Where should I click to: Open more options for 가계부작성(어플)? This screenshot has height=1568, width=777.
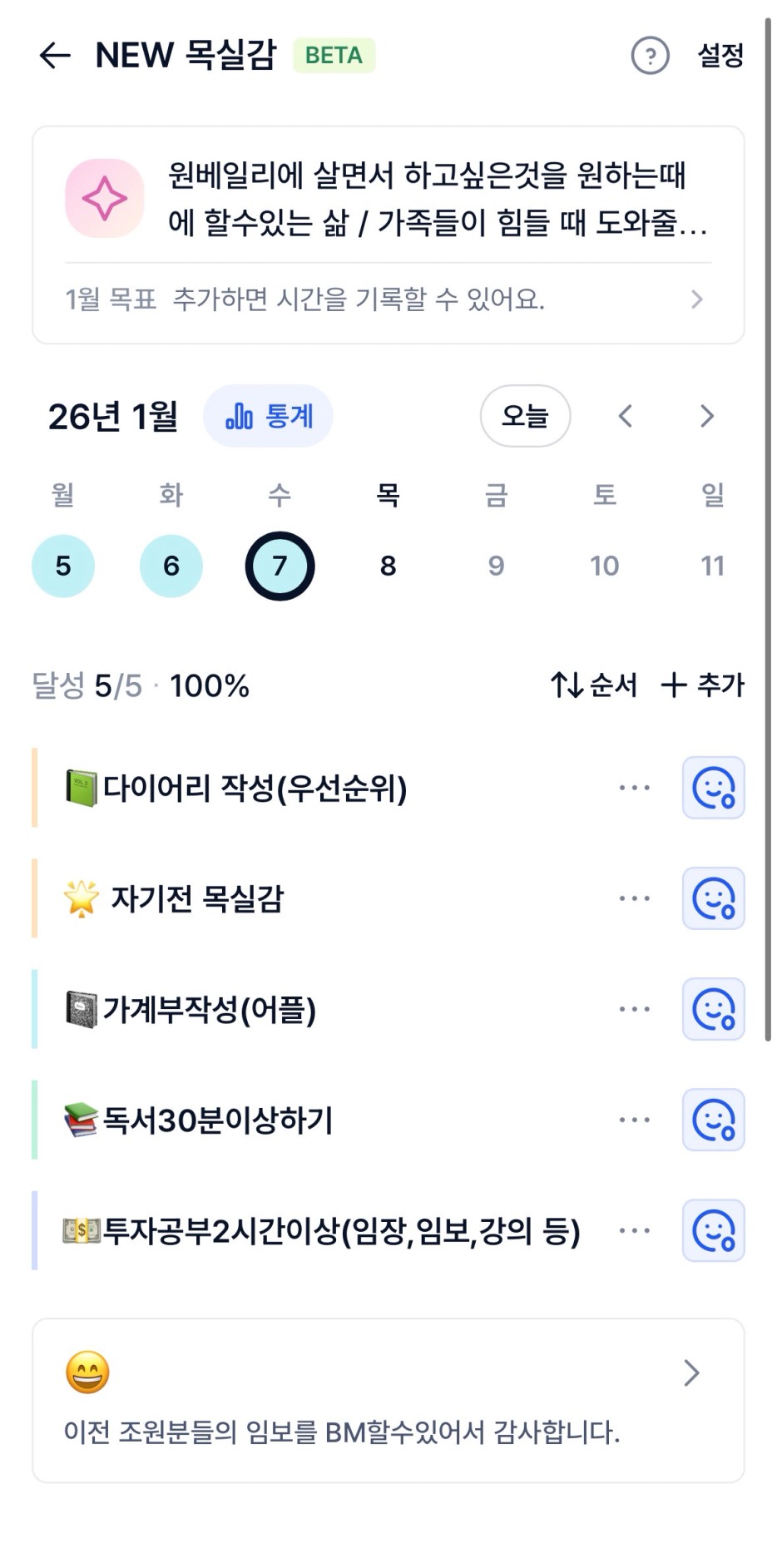tap(634, 1009)
